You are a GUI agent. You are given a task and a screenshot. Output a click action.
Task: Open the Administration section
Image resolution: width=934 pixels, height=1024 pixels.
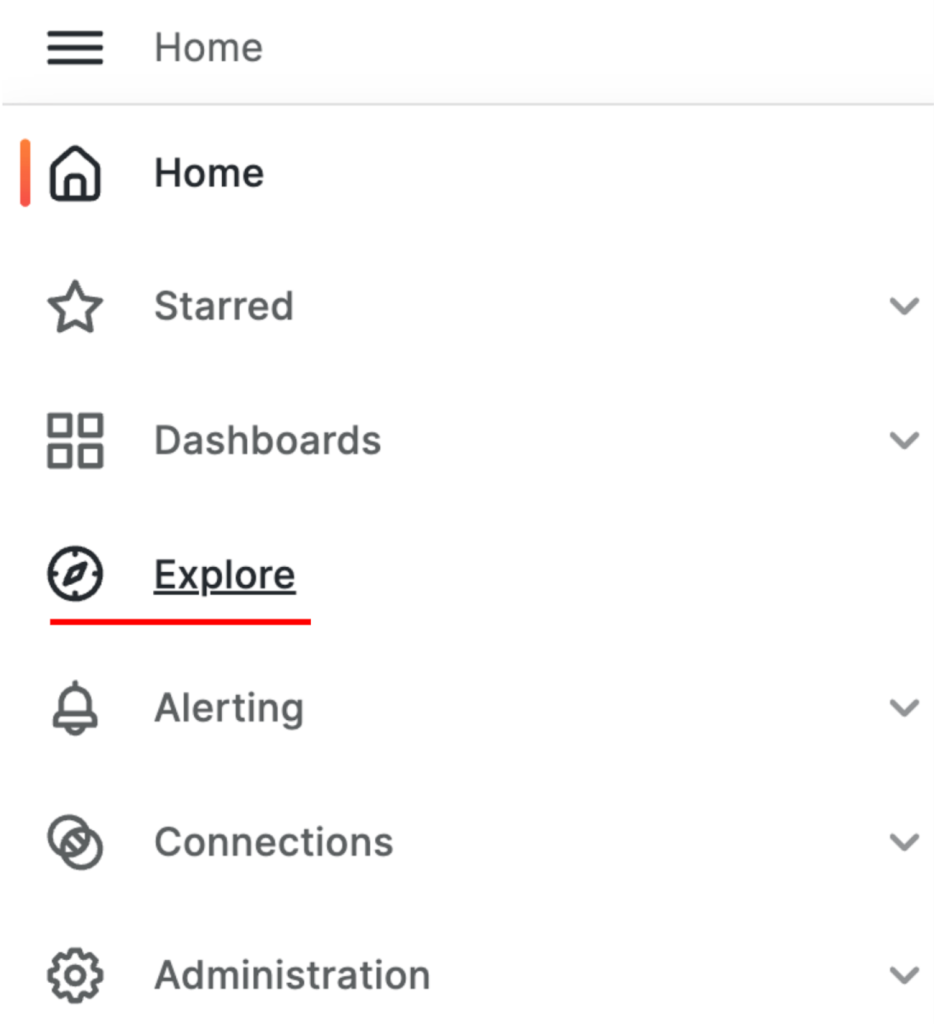(x=292, y=975)
